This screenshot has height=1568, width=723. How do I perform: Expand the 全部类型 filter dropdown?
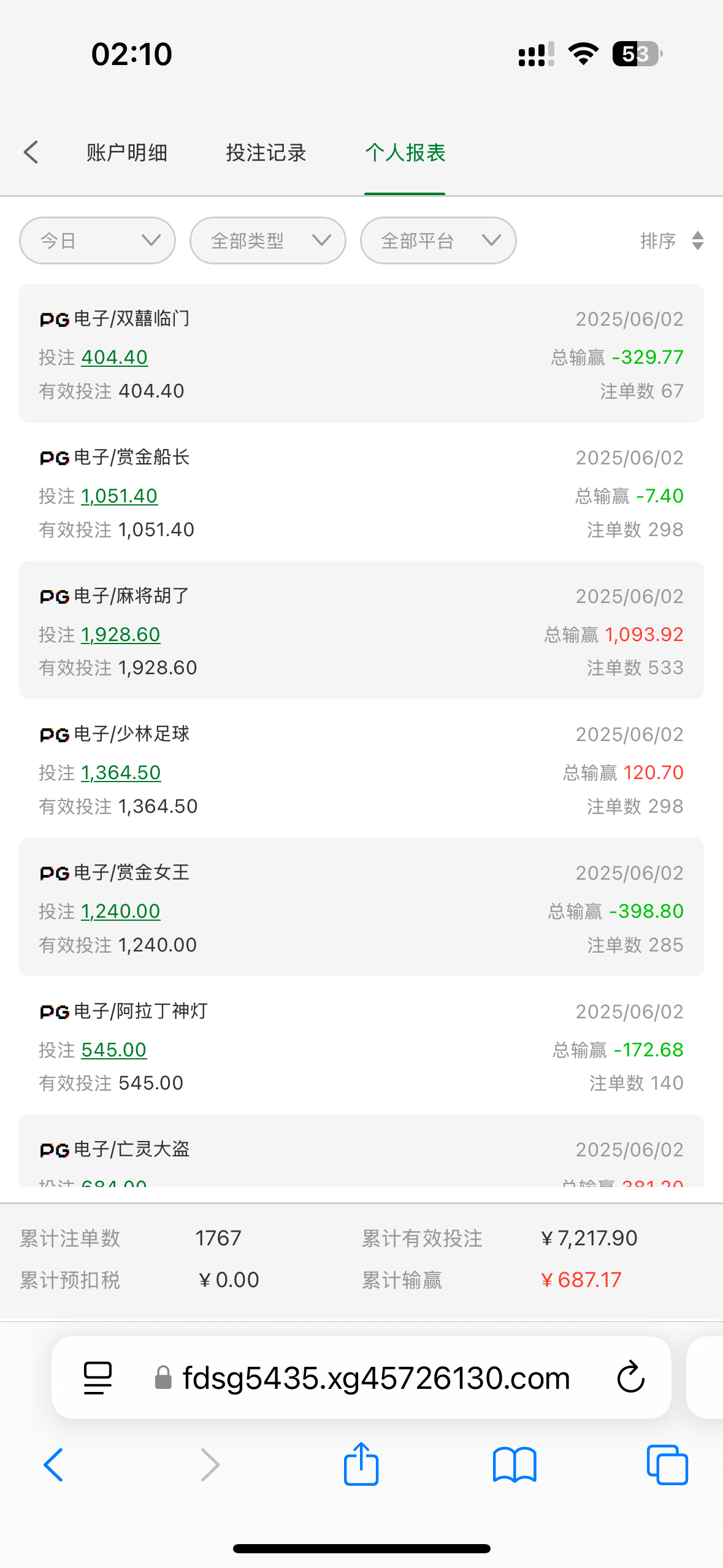(x=268, y=240)
